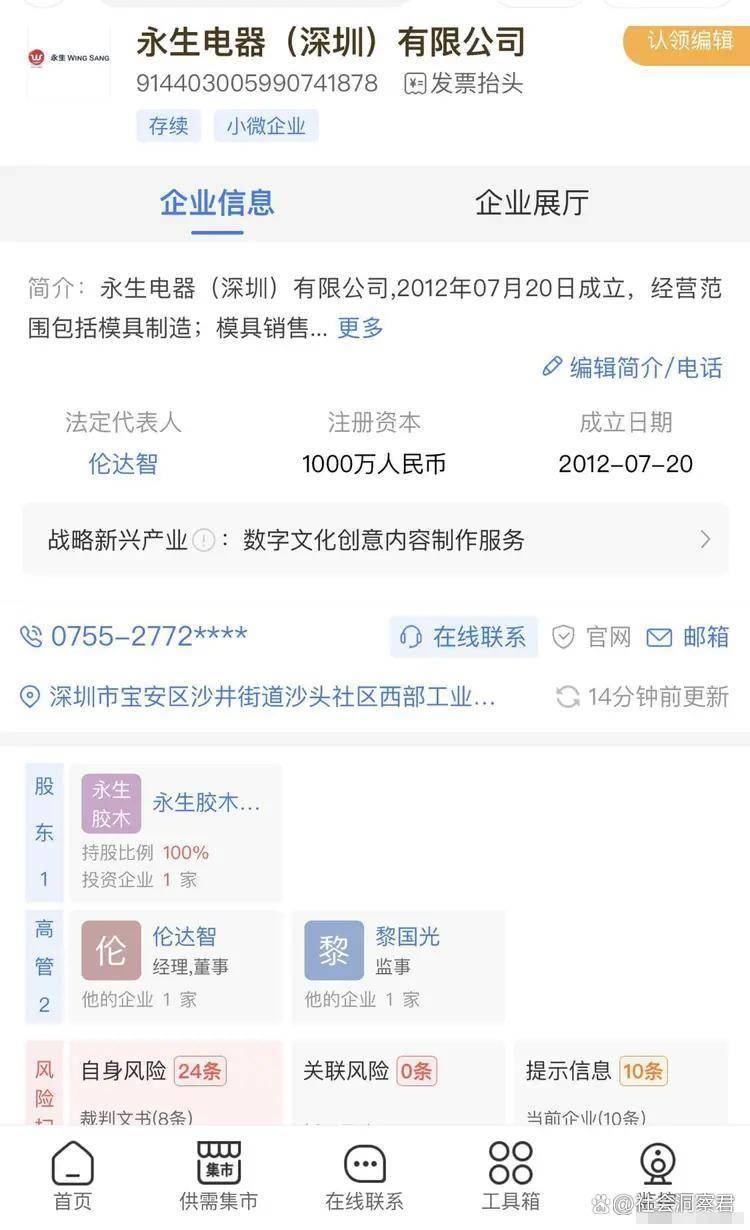Open shareholder card 永生胶木
Screen dimensions: 750x1230
pyautogui.click(x=175, y=832)
